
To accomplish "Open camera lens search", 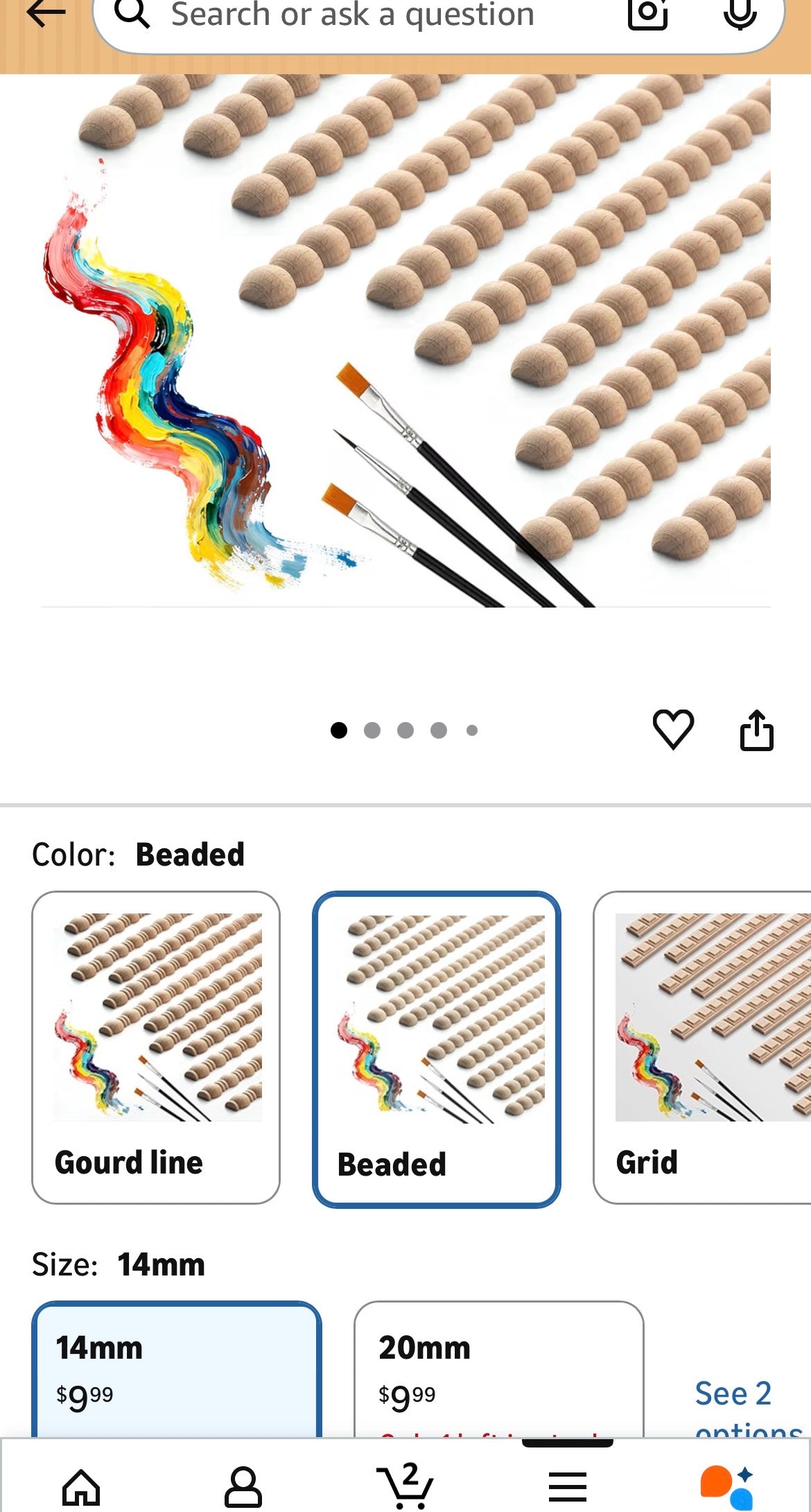I will tap(647, 14).
